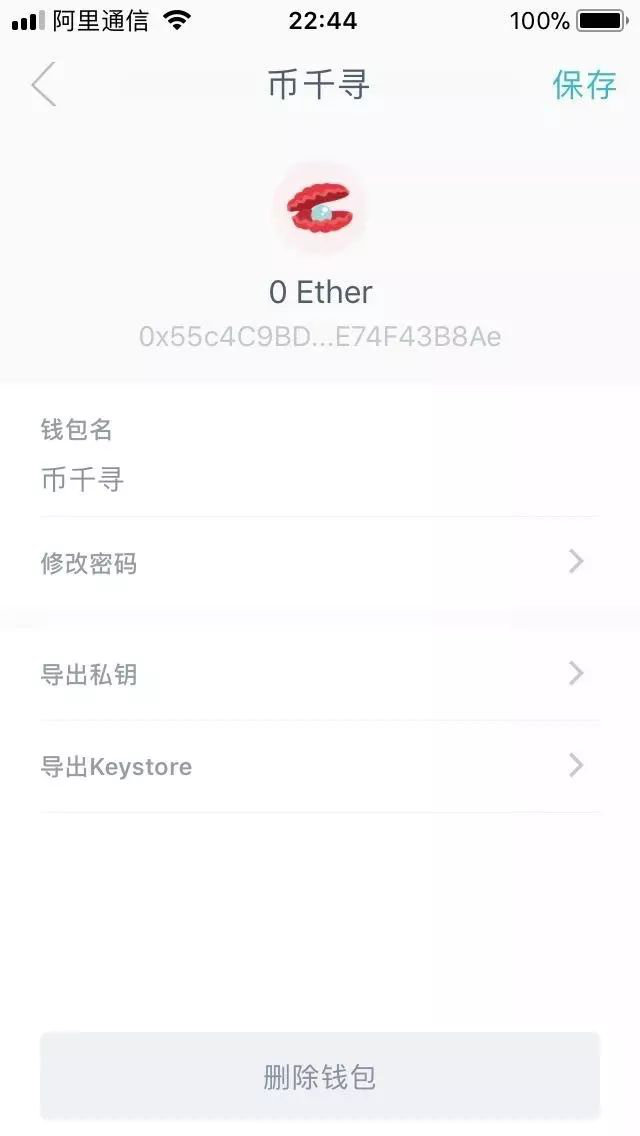640x1136 pixels.
Task: Tap the 删除钱包 delete wallet button
Action: (319, 1076)
